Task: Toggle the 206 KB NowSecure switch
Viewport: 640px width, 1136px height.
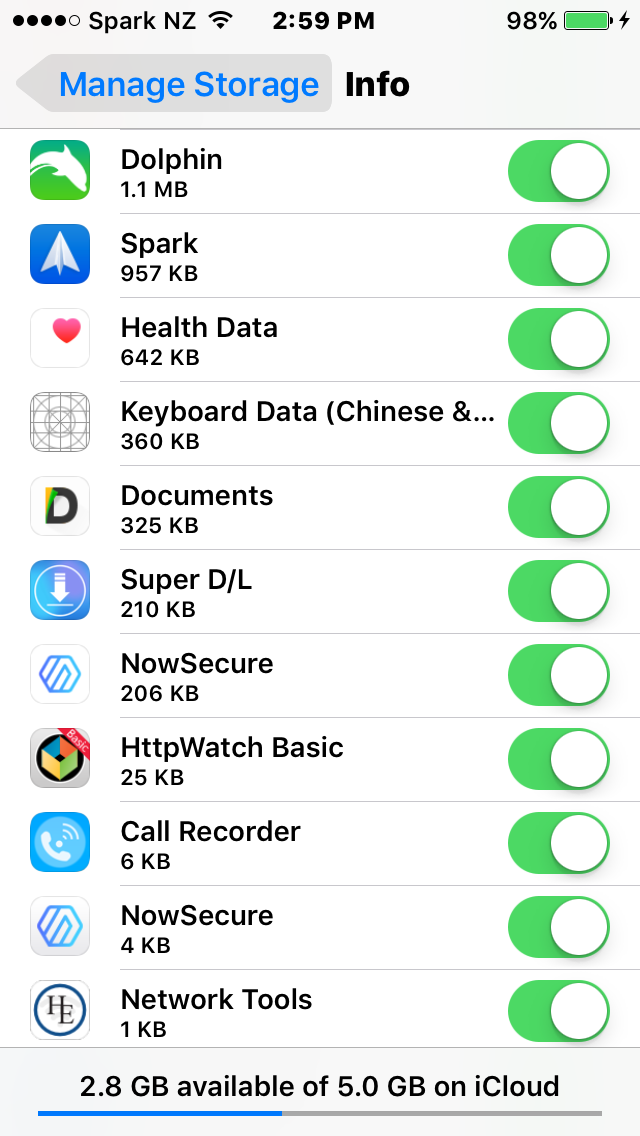Action: (x=559, y=676)
